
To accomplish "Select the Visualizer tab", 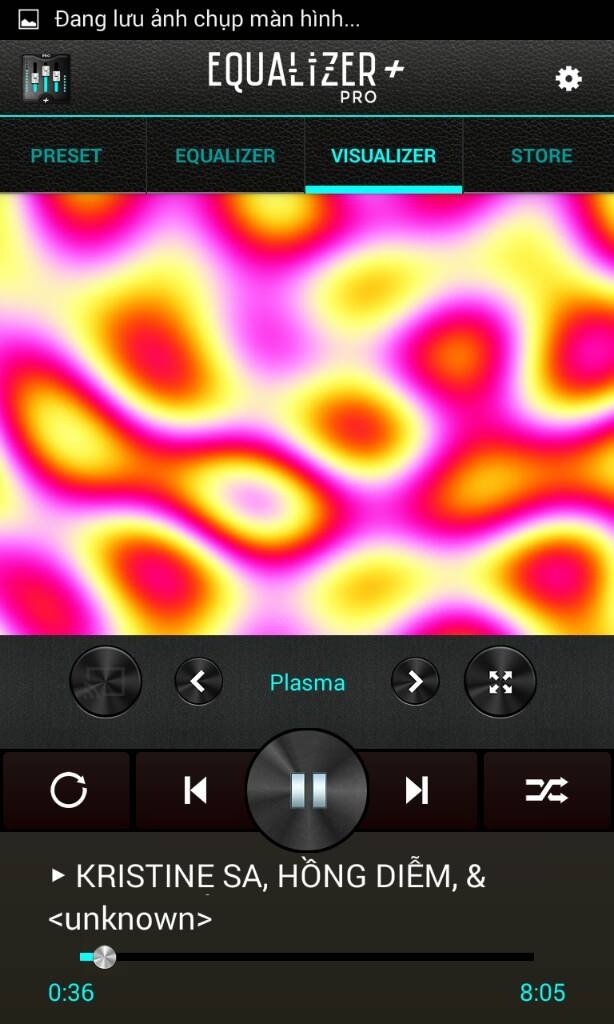I will (383, 156).
